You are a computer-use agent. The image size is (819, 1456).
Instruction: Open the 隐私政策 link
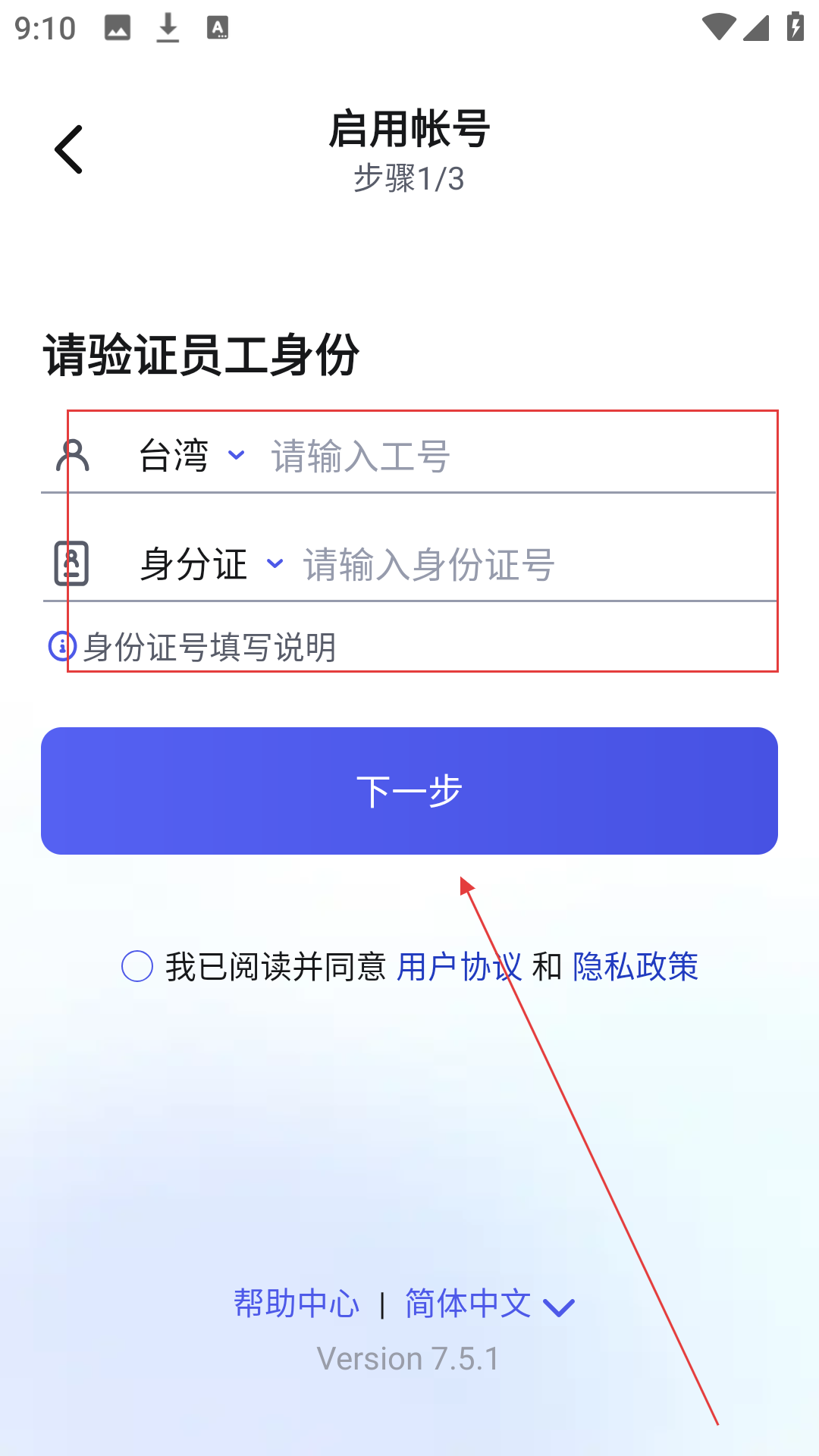click(635, 967)
